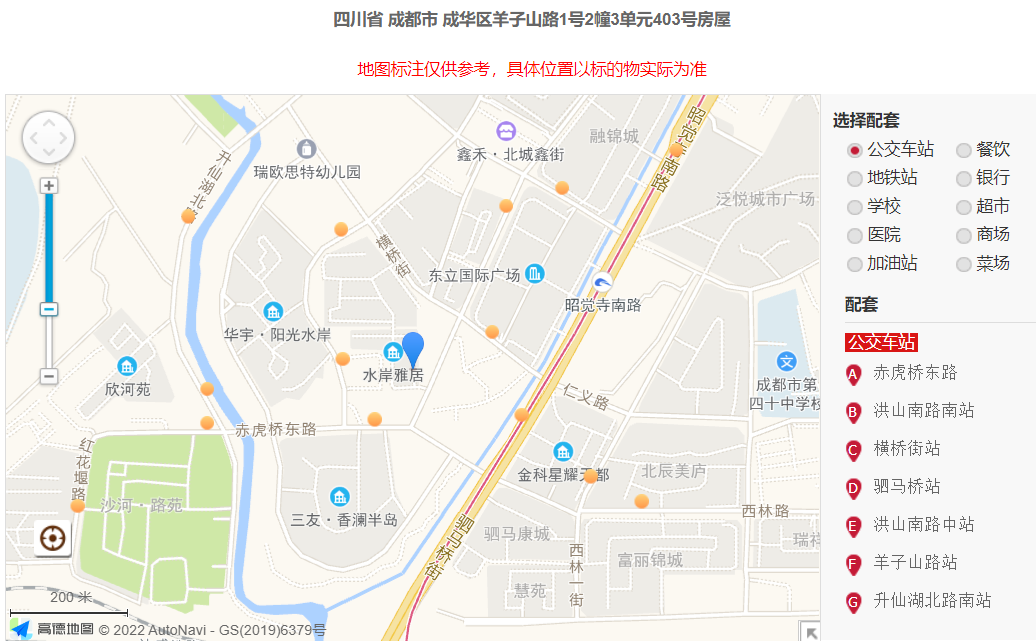Open bus stop F 羊子山路站
Image resolution: width=1036 pixels, height=641 pixels.
coord(915,563)
